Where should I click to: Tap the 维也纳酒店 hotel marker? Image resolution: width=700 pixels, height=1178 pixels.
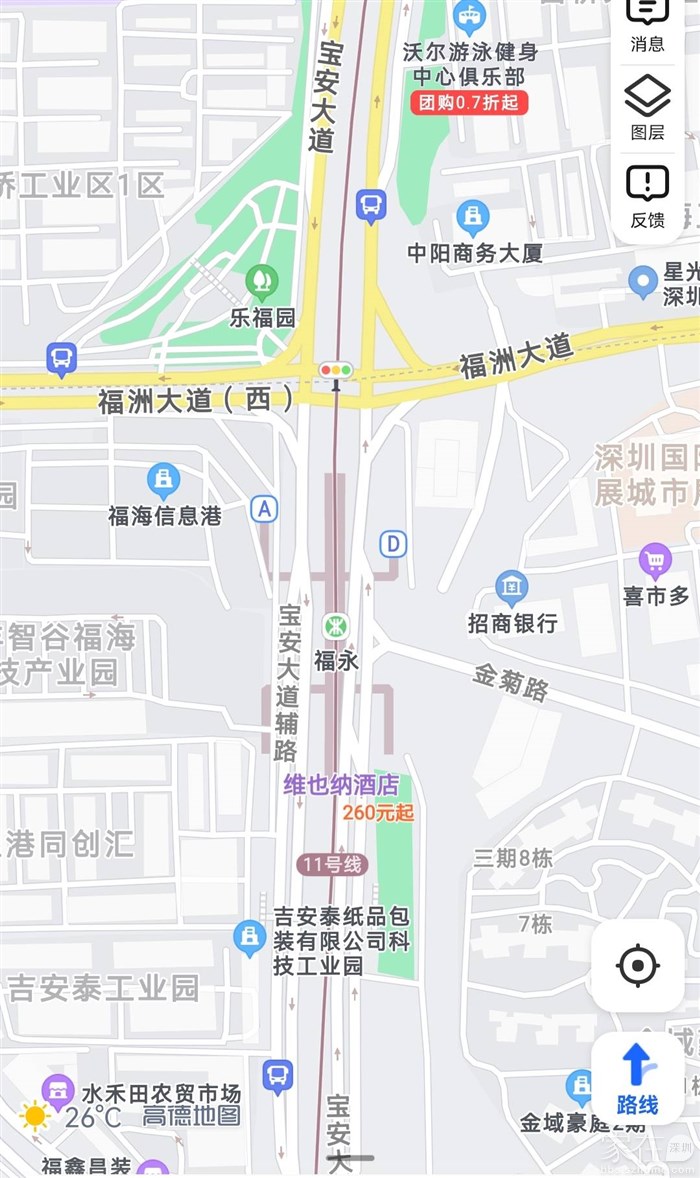[x=341, y=784]
